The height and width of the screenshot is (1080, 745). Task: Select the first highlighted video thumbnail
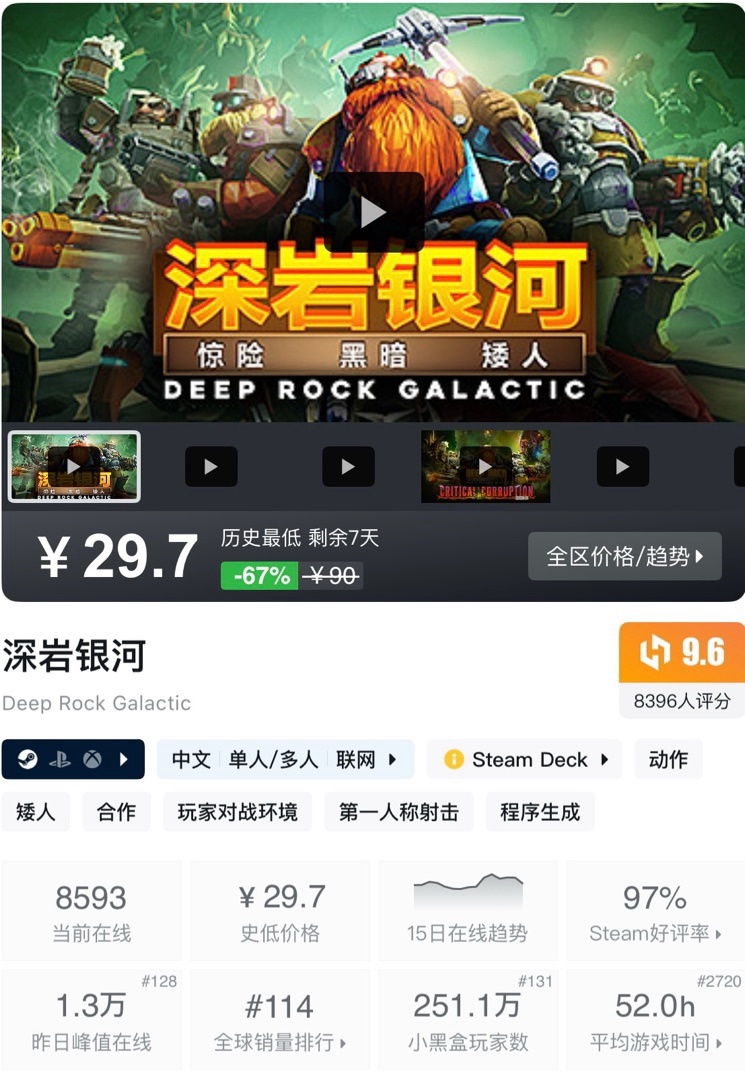click(x=74, y=466)
